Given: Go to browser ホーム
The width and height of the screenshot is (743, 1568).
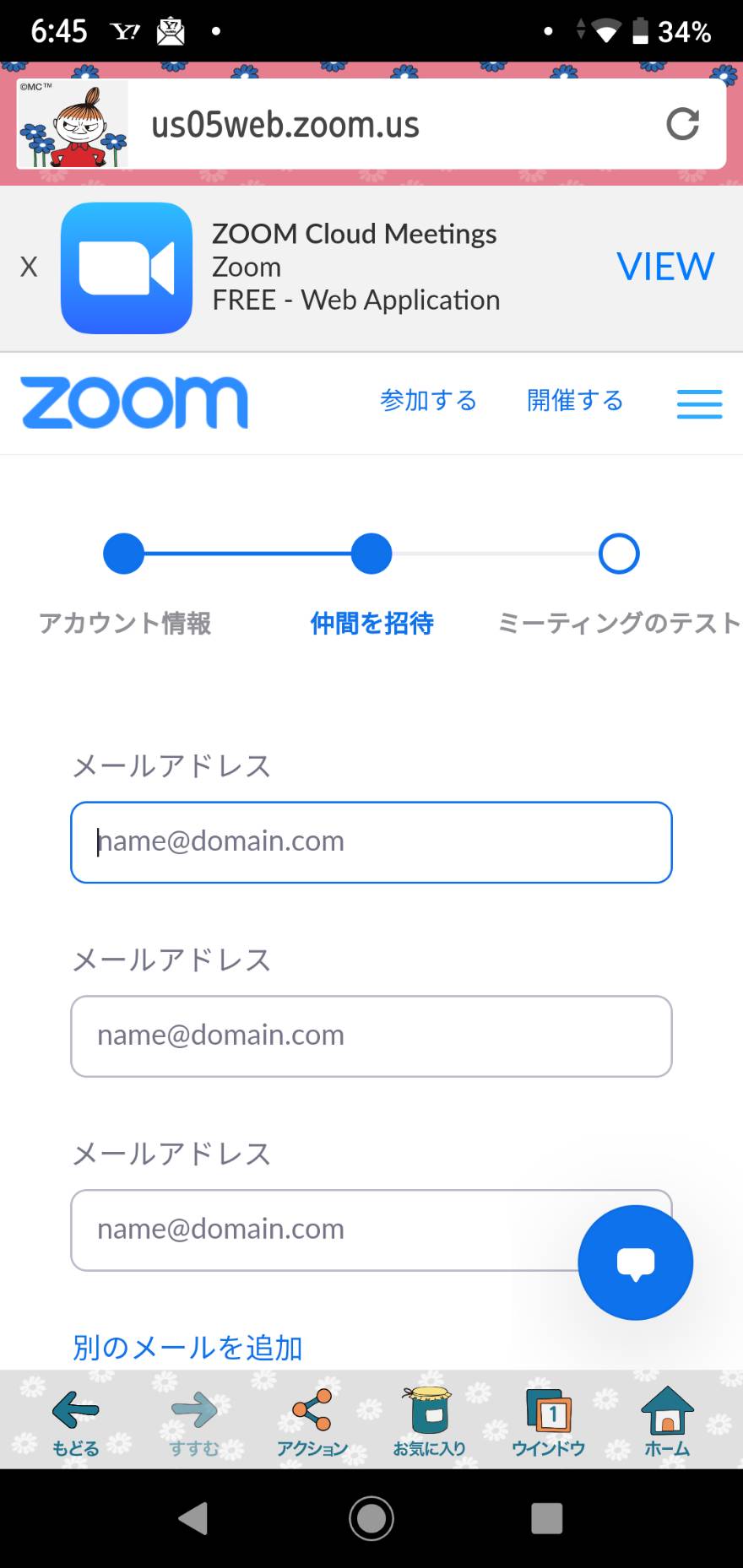Looking at the screenshot, I should pos(667,1422).
